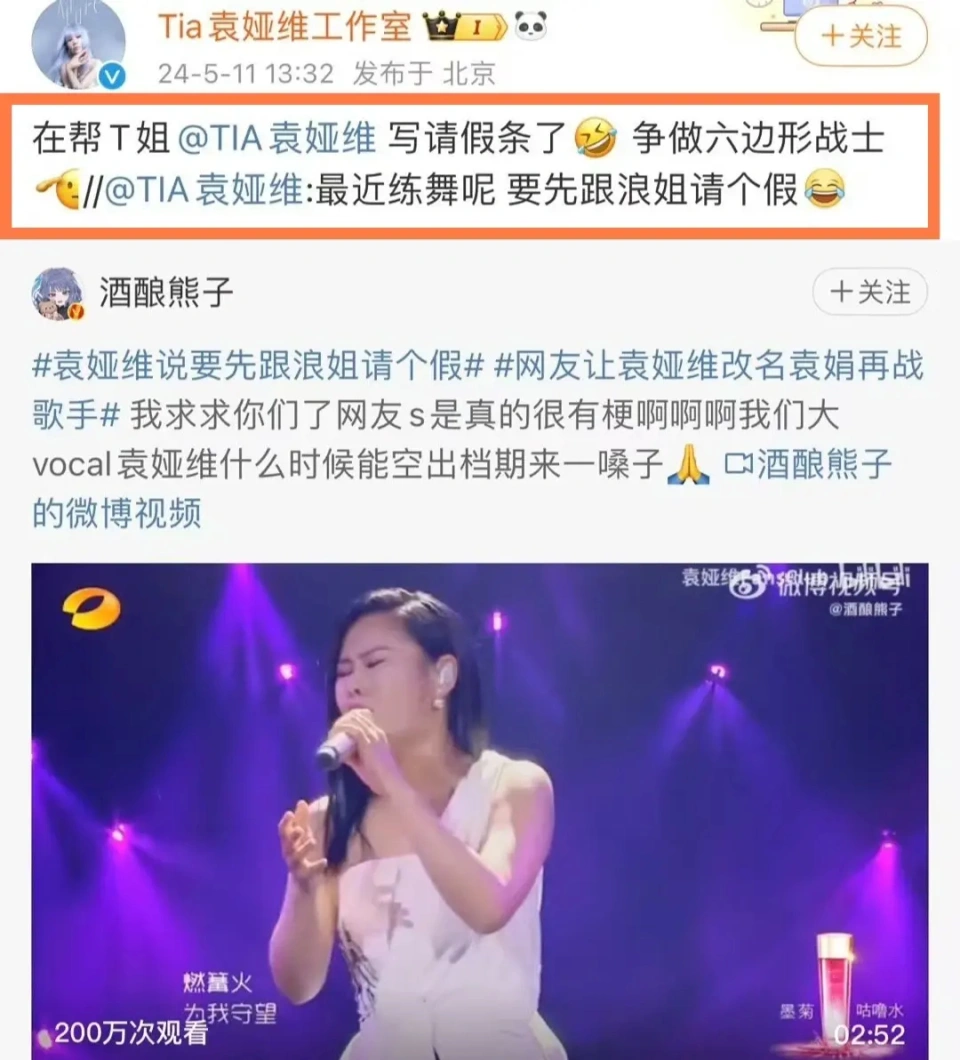
Task: Open Tia袁娅维工作室's profile avatar
Action: click(78, 44)
